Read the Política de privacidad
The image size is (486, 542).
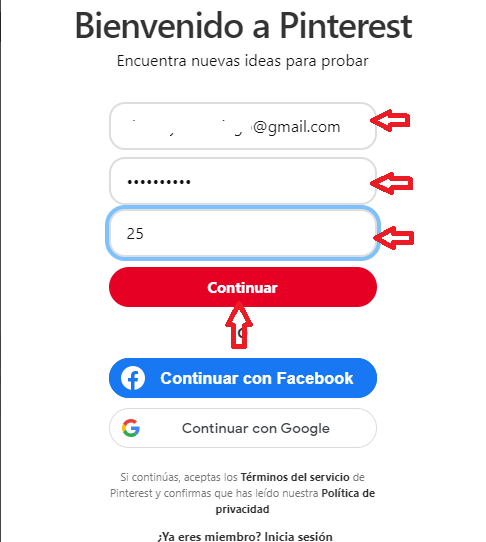pos(295,501)
